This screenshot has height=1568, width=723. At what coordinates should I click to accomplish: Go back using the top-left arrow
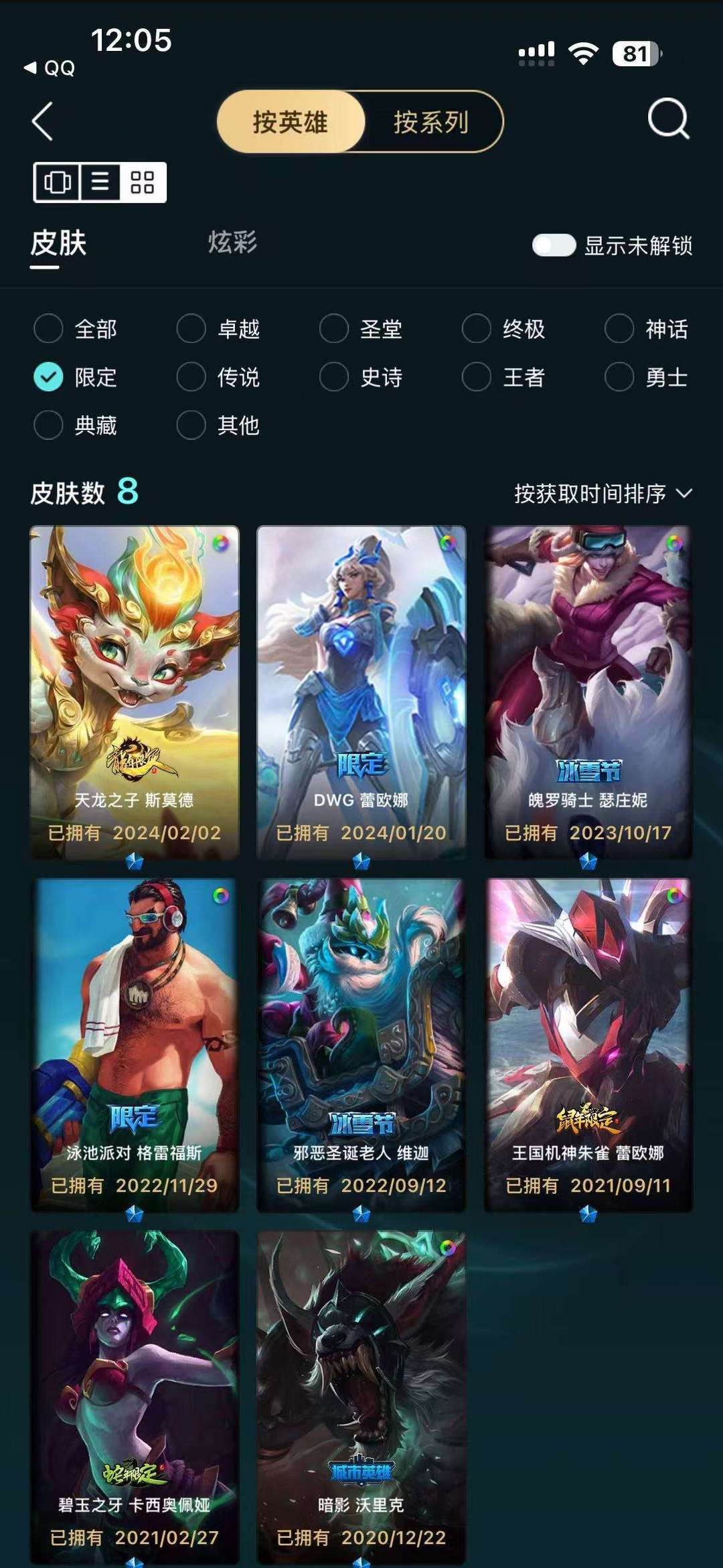[42, 121]
